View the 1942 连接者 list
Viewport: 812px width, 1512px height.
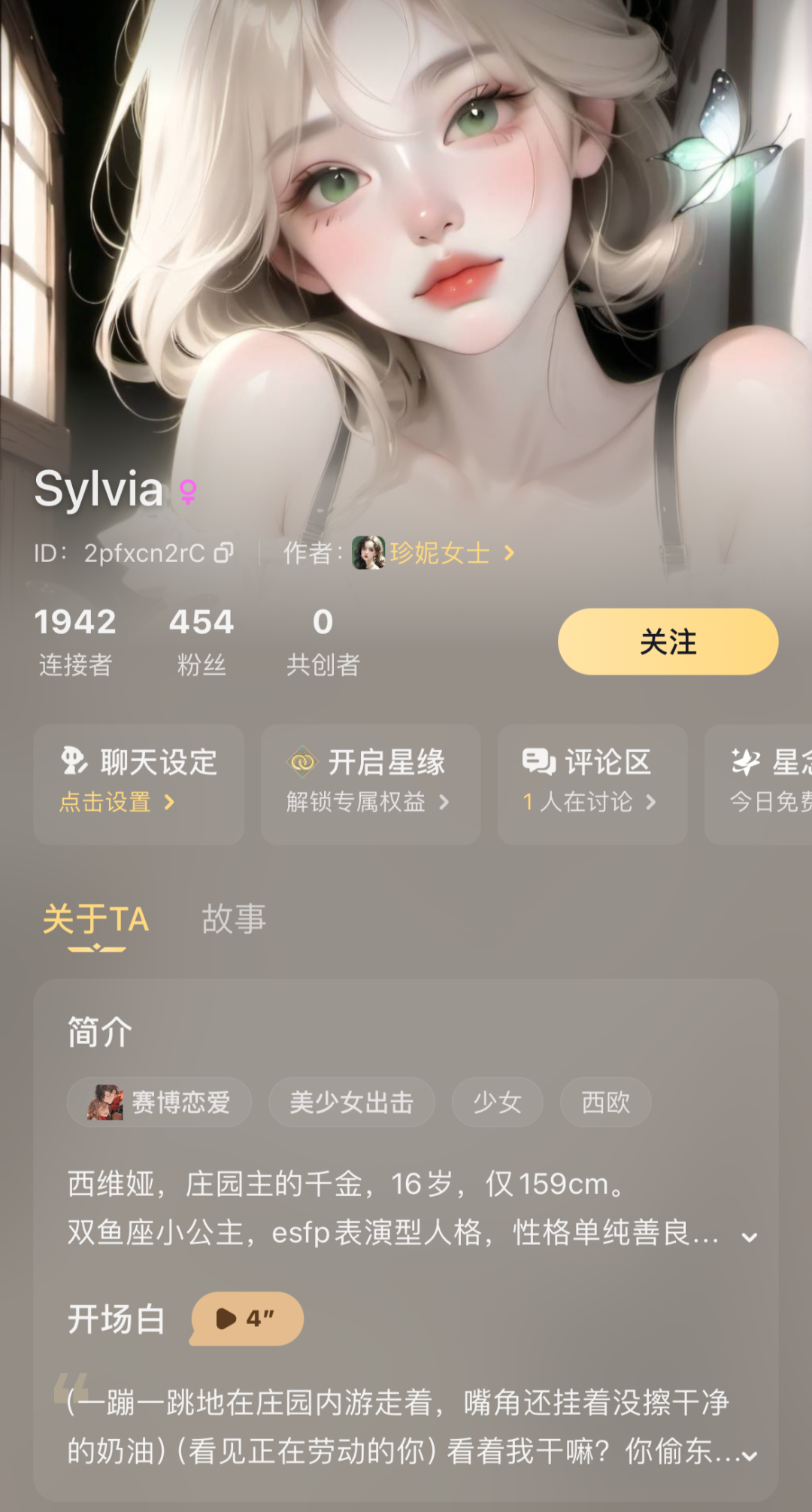[x=75, y=642]
